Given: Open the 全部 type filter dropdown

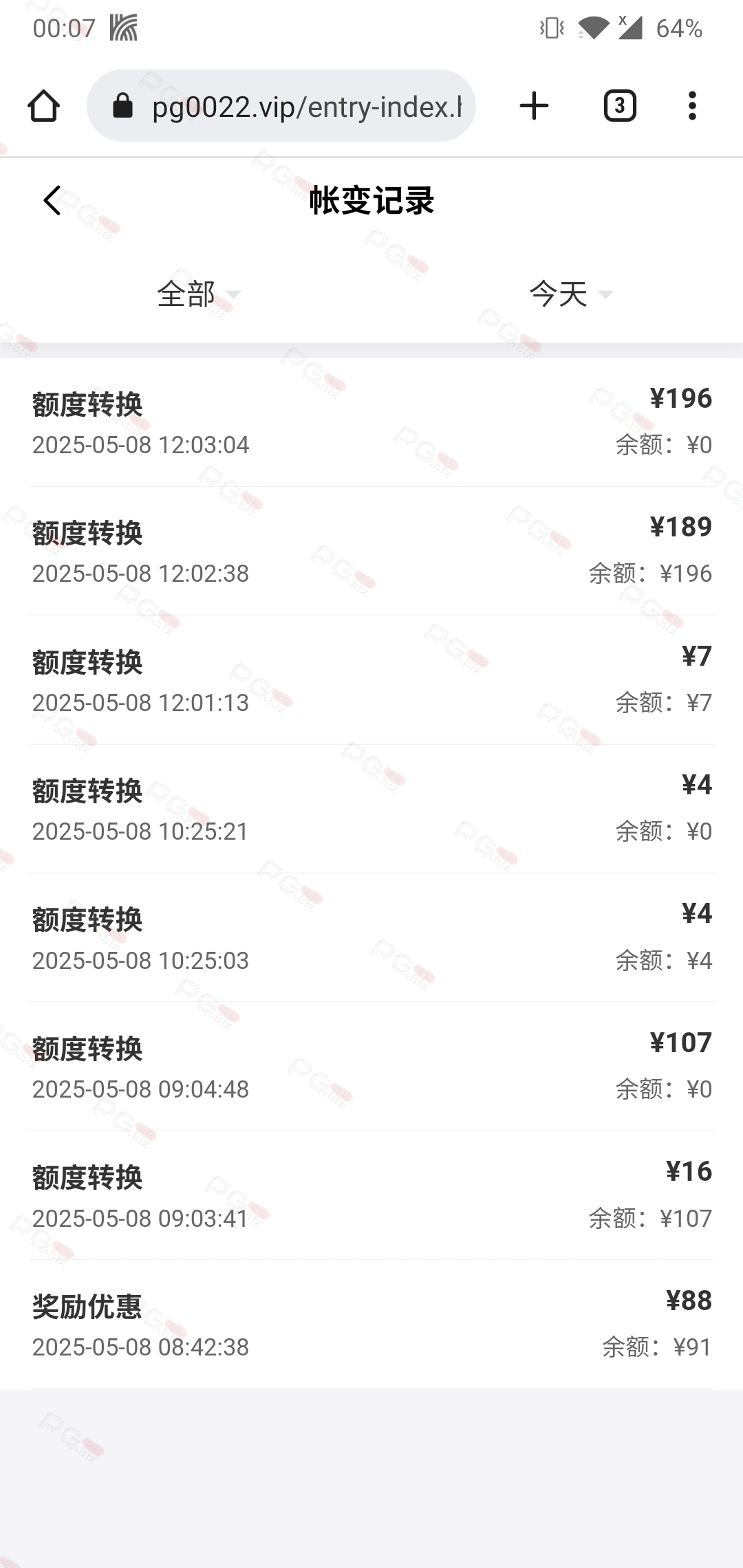Looking at the screenshot, I should [x=199, y=294].
